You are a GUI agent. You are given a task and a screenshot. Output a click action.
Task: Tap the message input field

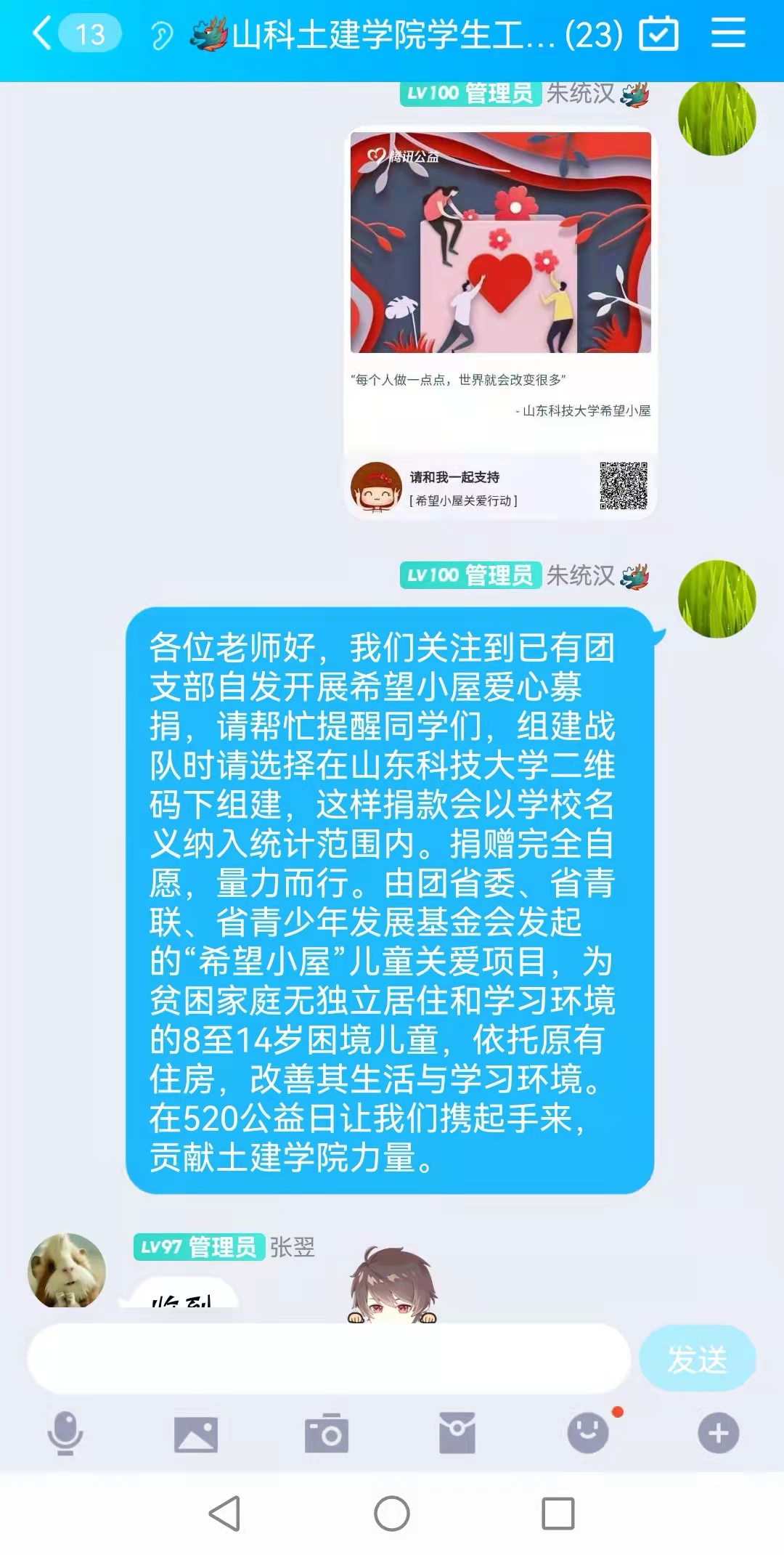[x=328, y=1359]
